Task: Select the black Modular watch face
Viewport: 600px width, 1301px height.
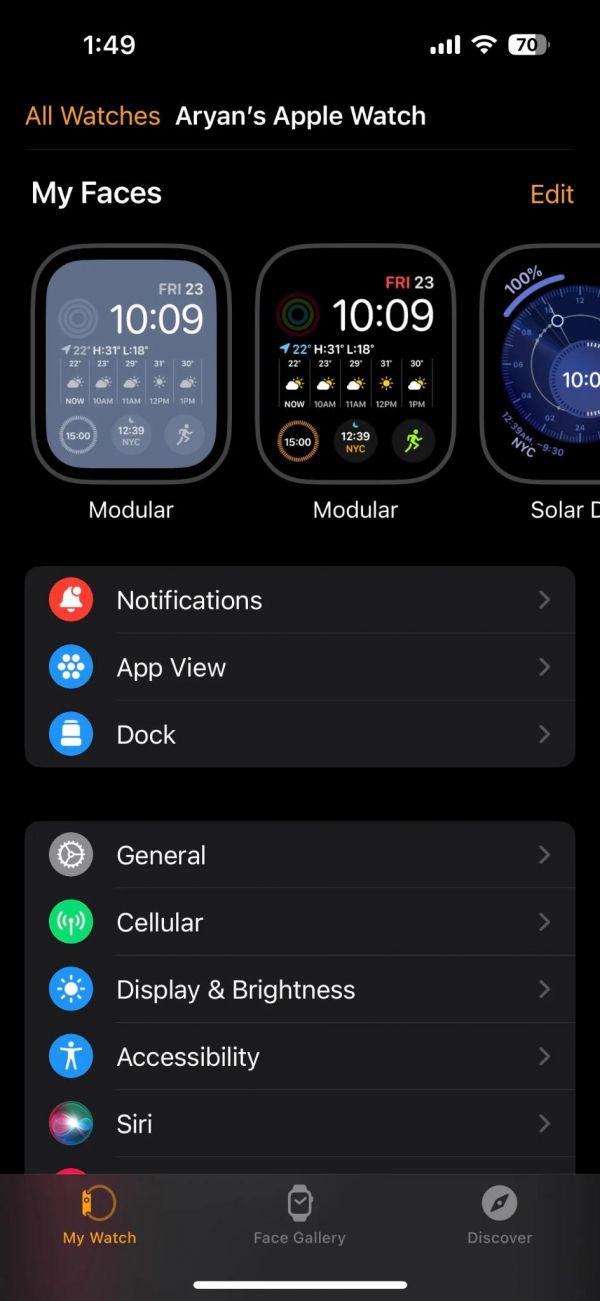Action: [355, 365]
